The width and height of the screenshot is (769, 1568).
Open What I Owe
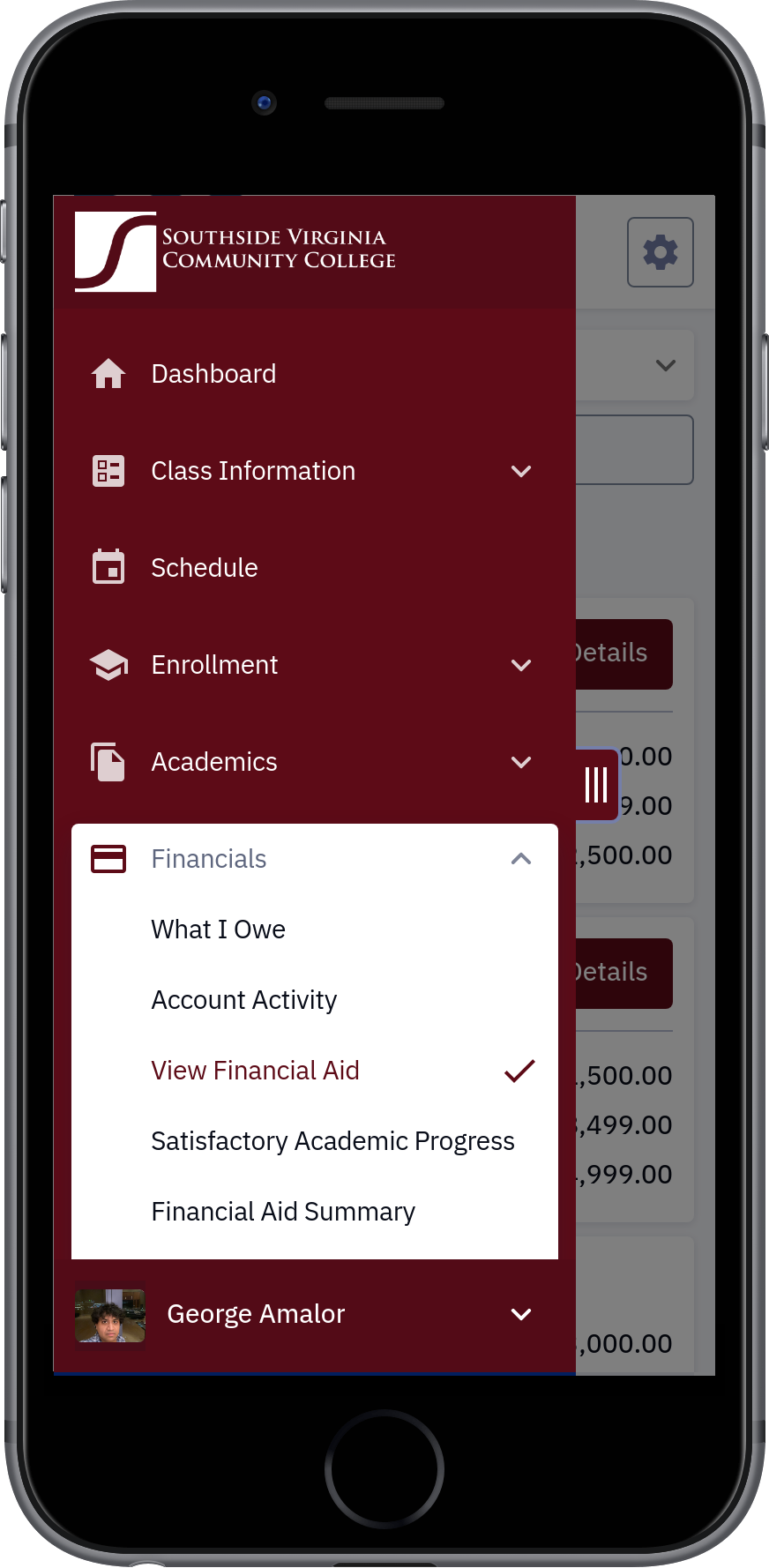315,930
